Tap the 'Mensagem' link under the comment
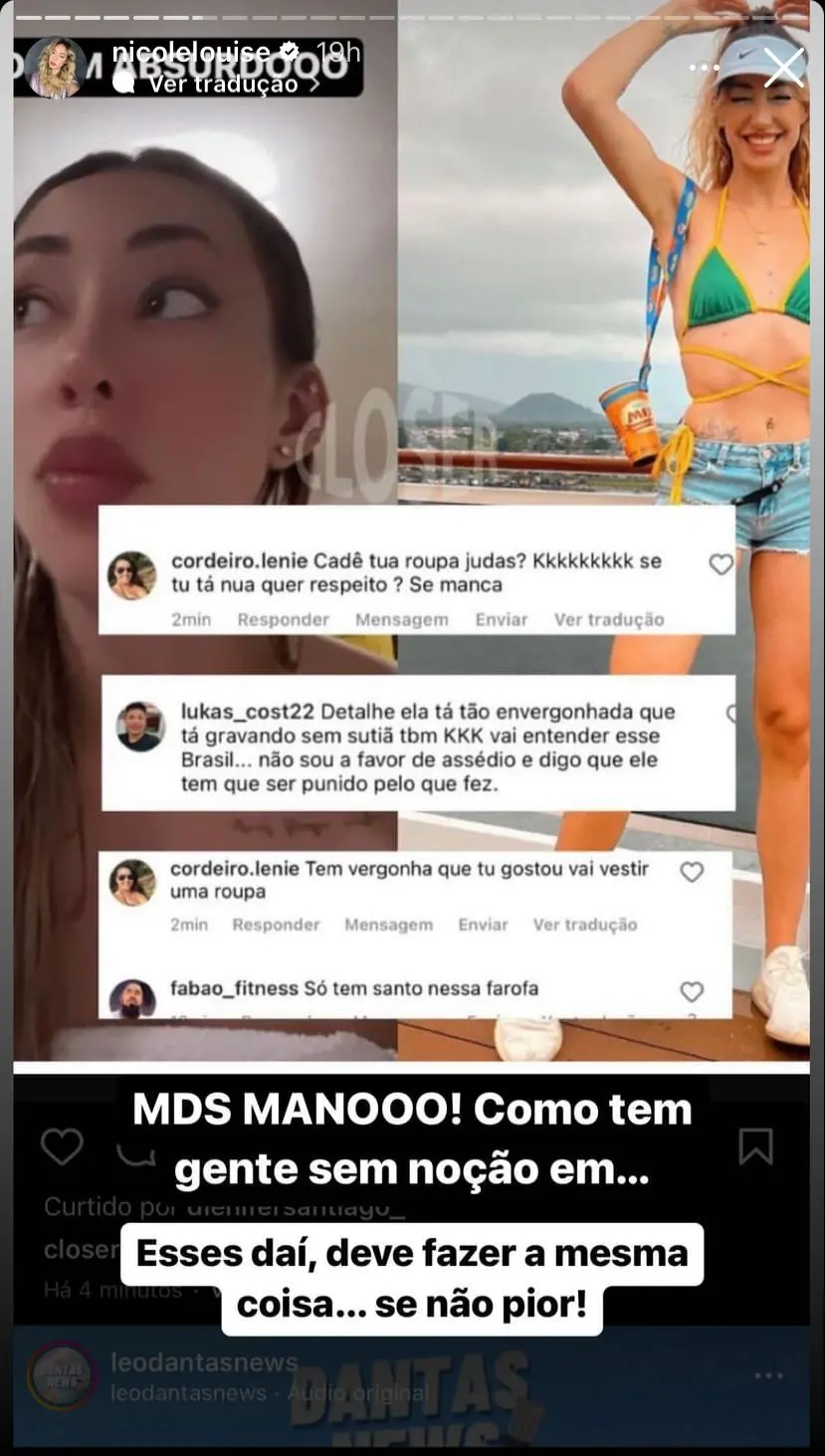The width and height of the screenshot is (825, 1456). point(401,619)
